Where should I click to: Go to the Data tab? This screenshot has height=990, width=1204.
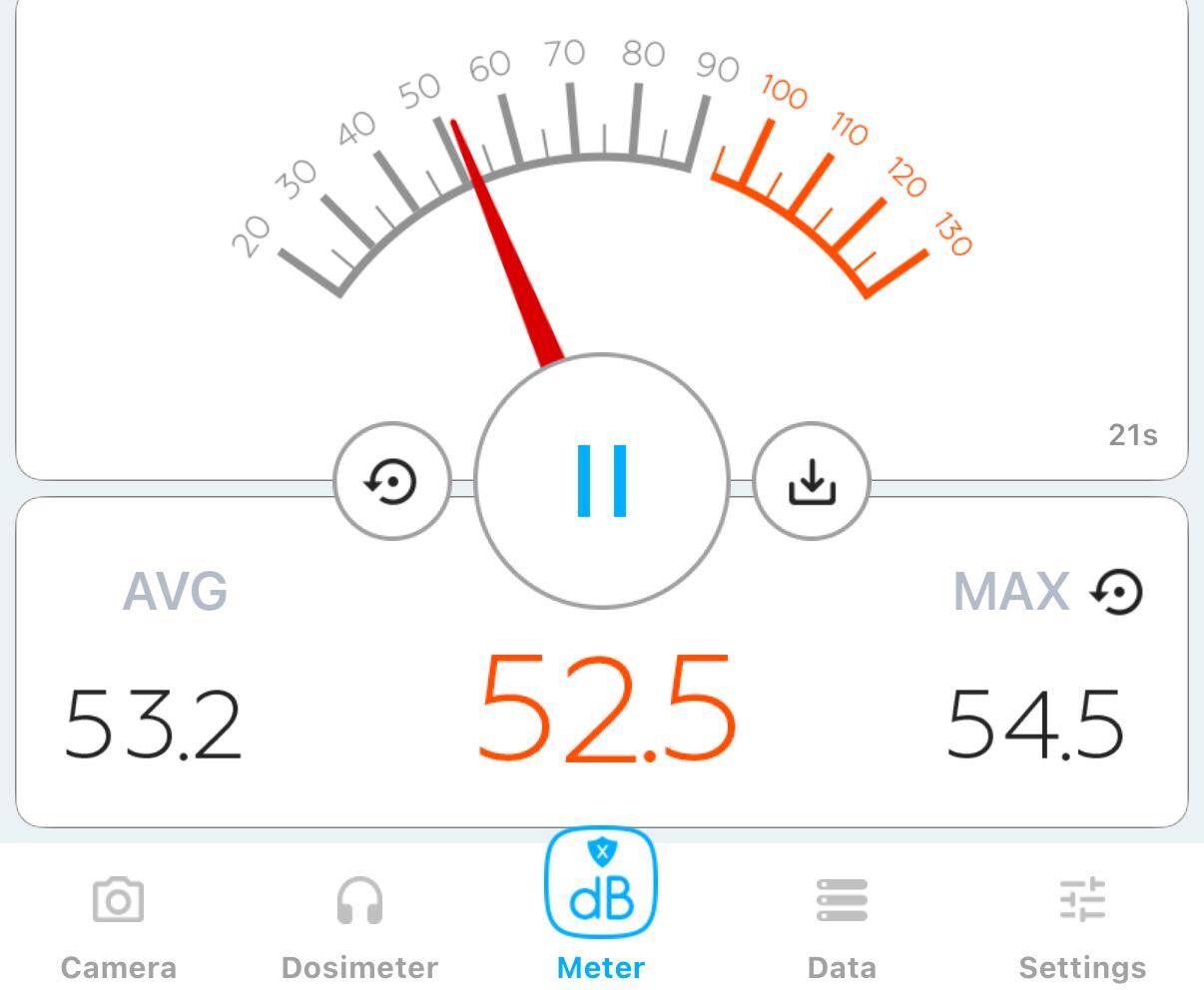coord(842,925)
